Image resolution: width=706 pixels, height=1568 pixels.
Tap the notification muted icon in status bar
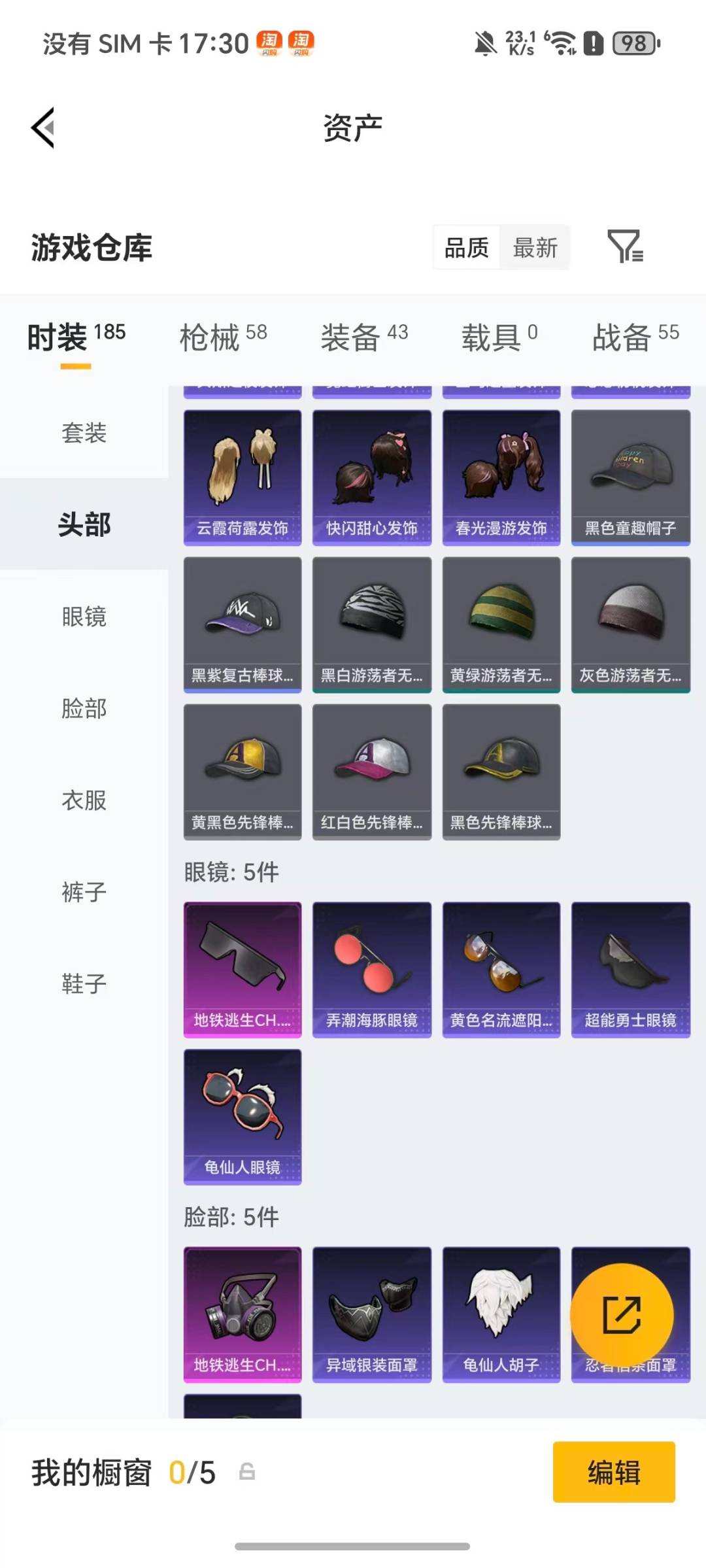pos(483,41)
